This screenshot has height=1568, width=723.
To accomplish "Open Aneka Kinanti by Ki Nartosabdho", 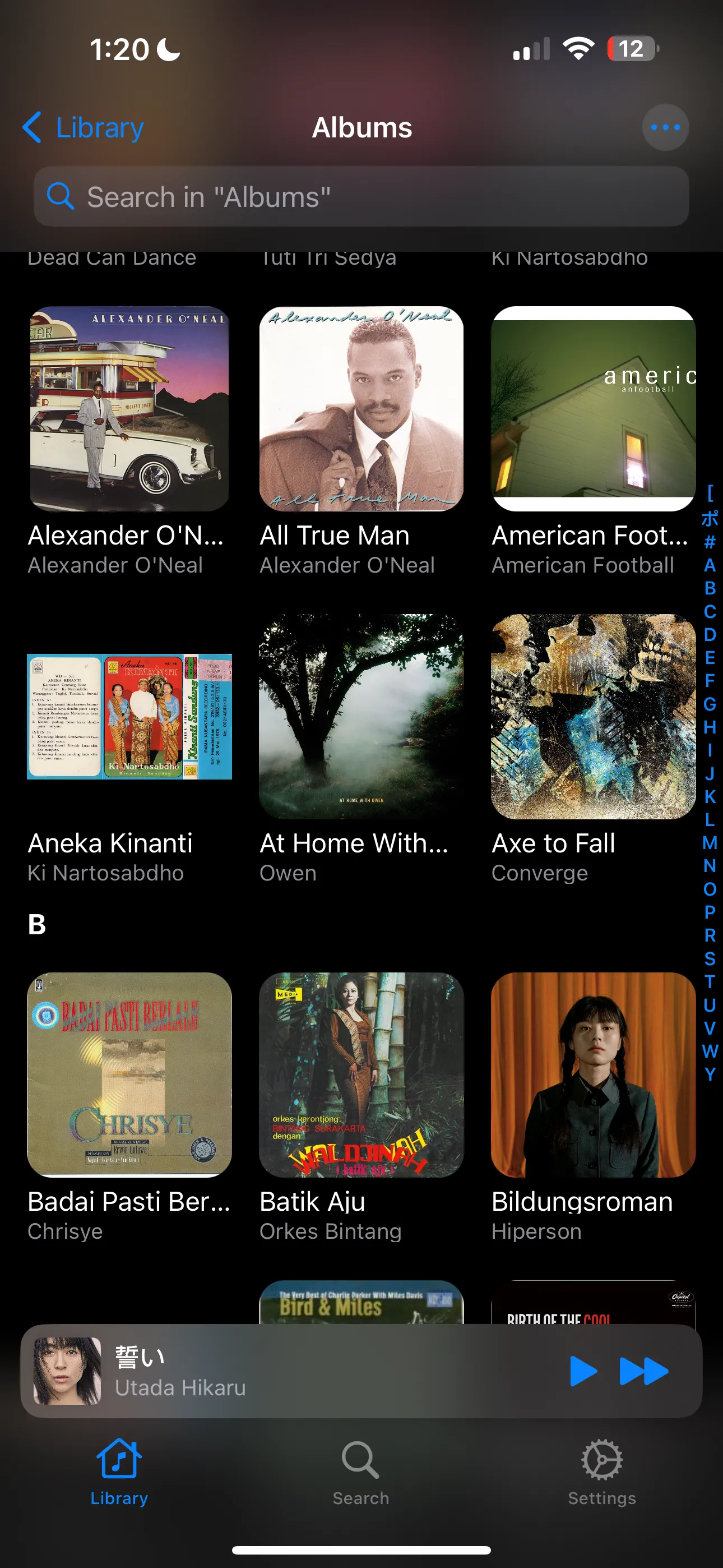I will (129, 717).
